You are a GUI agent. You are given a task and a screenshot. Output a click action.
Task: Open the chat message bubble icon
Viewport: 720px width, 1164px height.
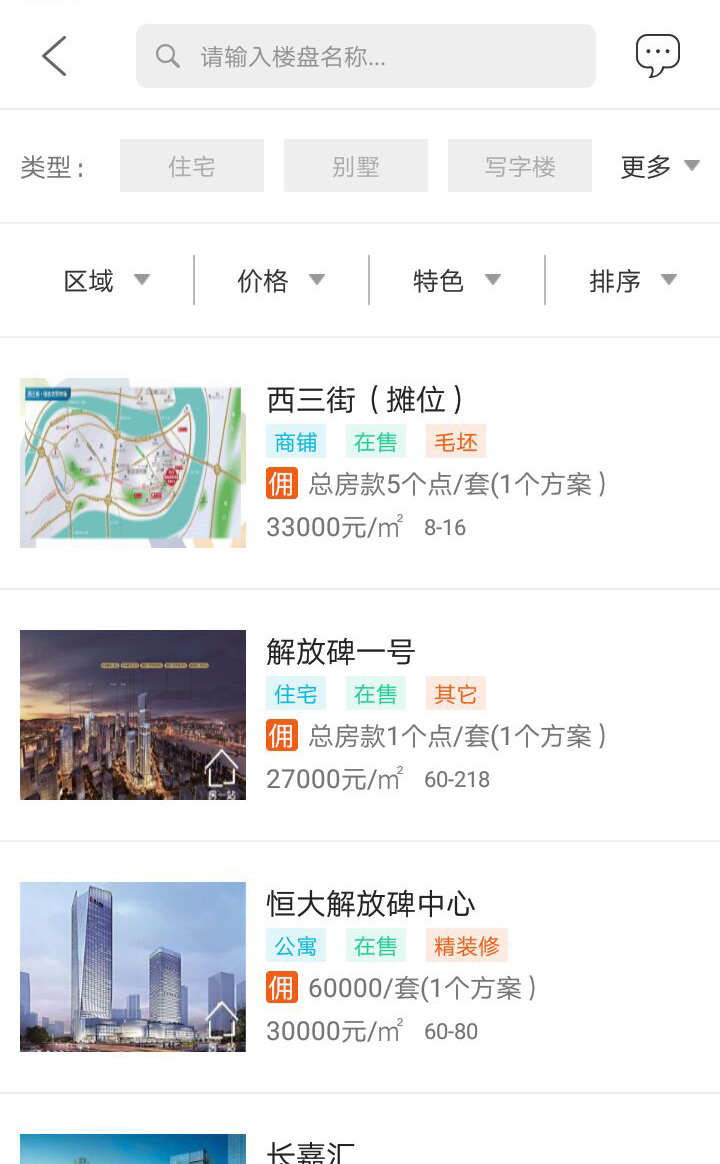tap(658, 56)
